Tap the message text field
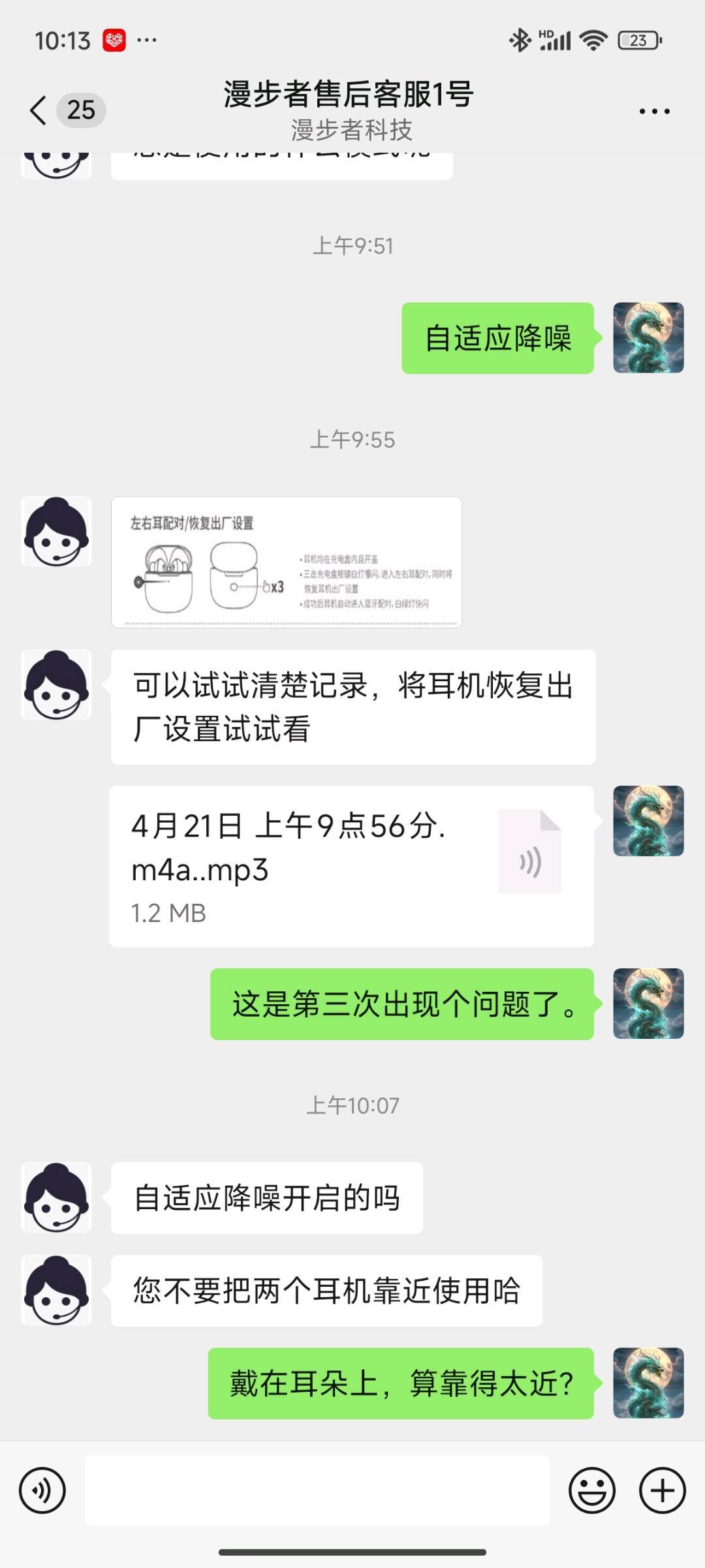Viewport: 705px width, 1568px height. coord(317,1490)
